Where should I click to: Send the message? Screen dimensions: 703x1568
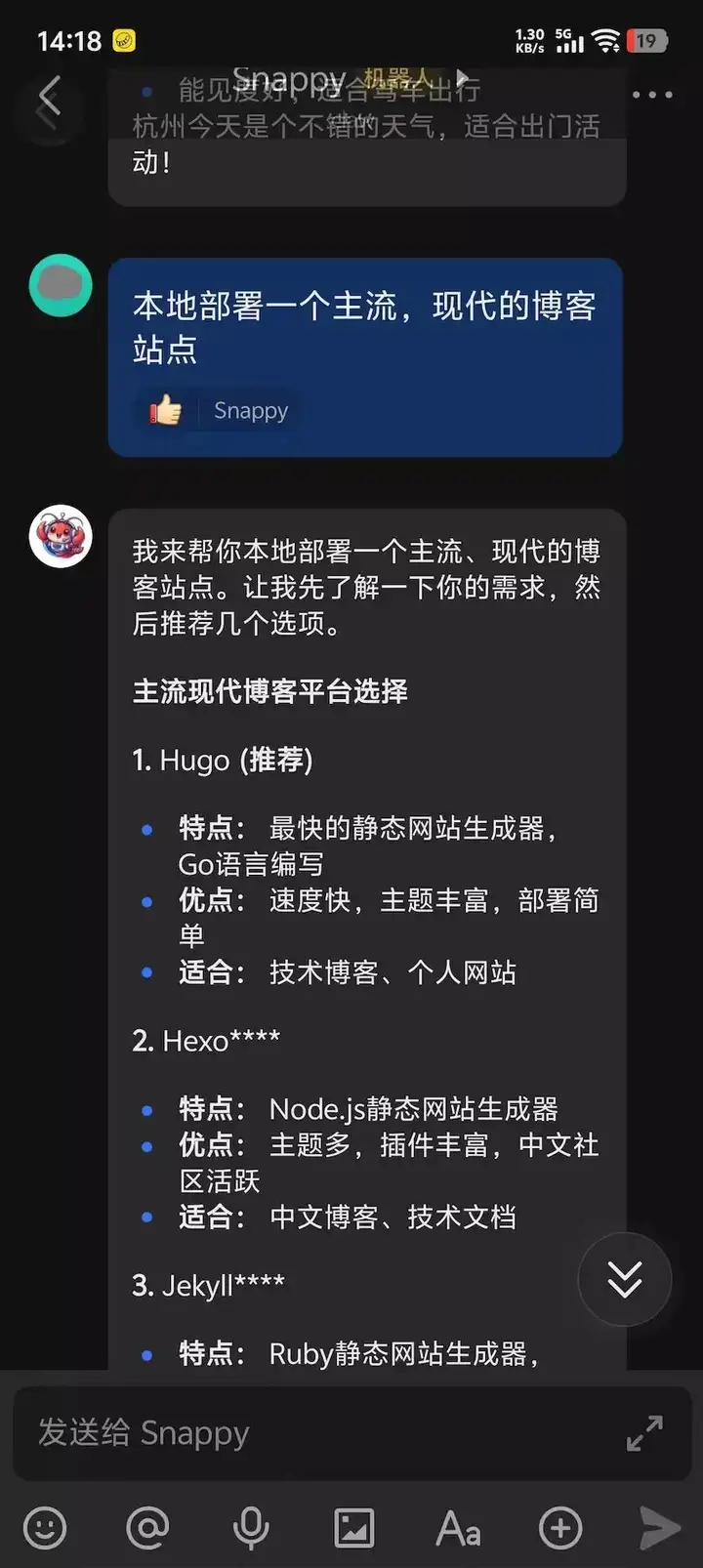pyautogui.click(x=659, y=1528)
